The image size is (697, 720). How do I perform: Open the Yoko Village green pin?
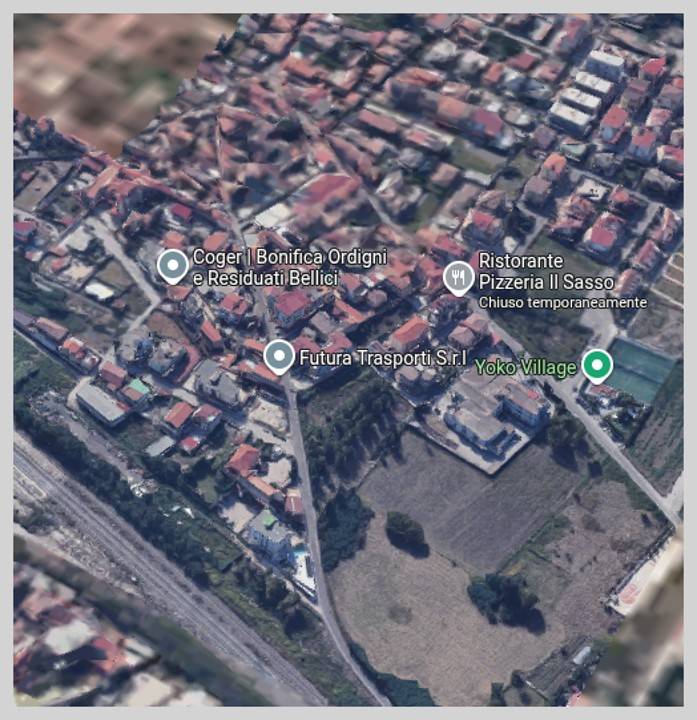click(597, 365)
